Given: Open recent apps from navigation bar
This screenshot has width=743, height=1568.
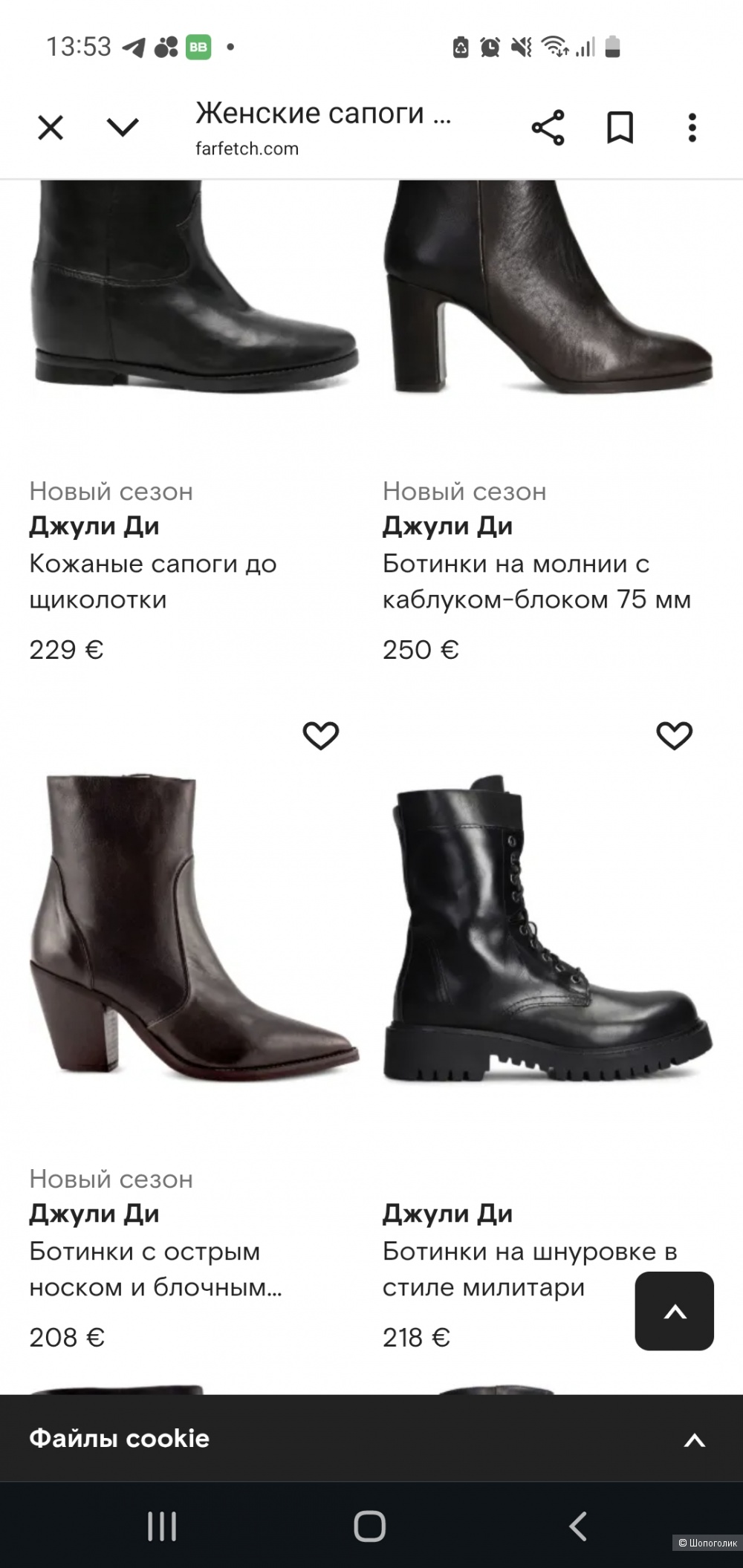Looking at the screenshot, I should click(162, 1526).
